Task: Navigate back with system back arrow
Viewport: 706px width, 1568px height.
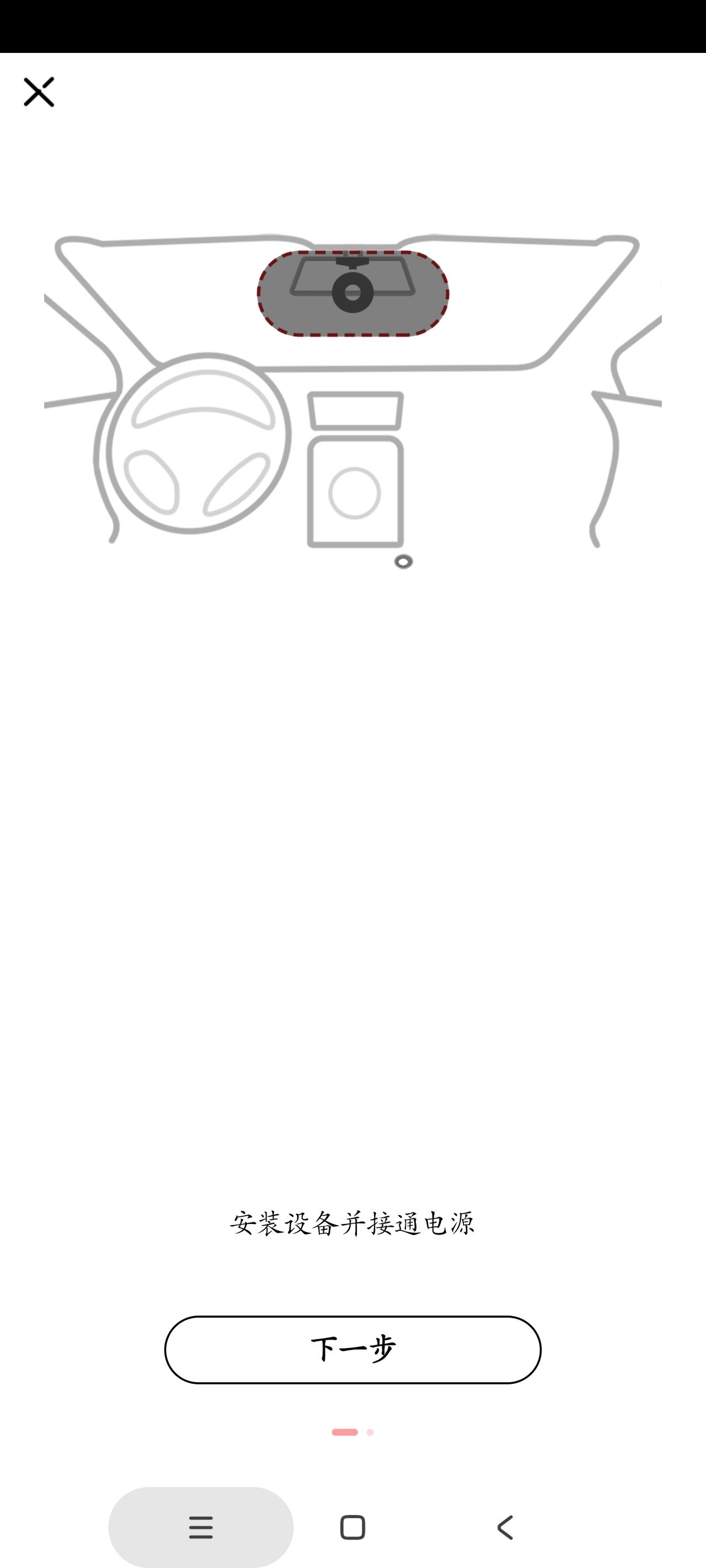Action: 505,1527
